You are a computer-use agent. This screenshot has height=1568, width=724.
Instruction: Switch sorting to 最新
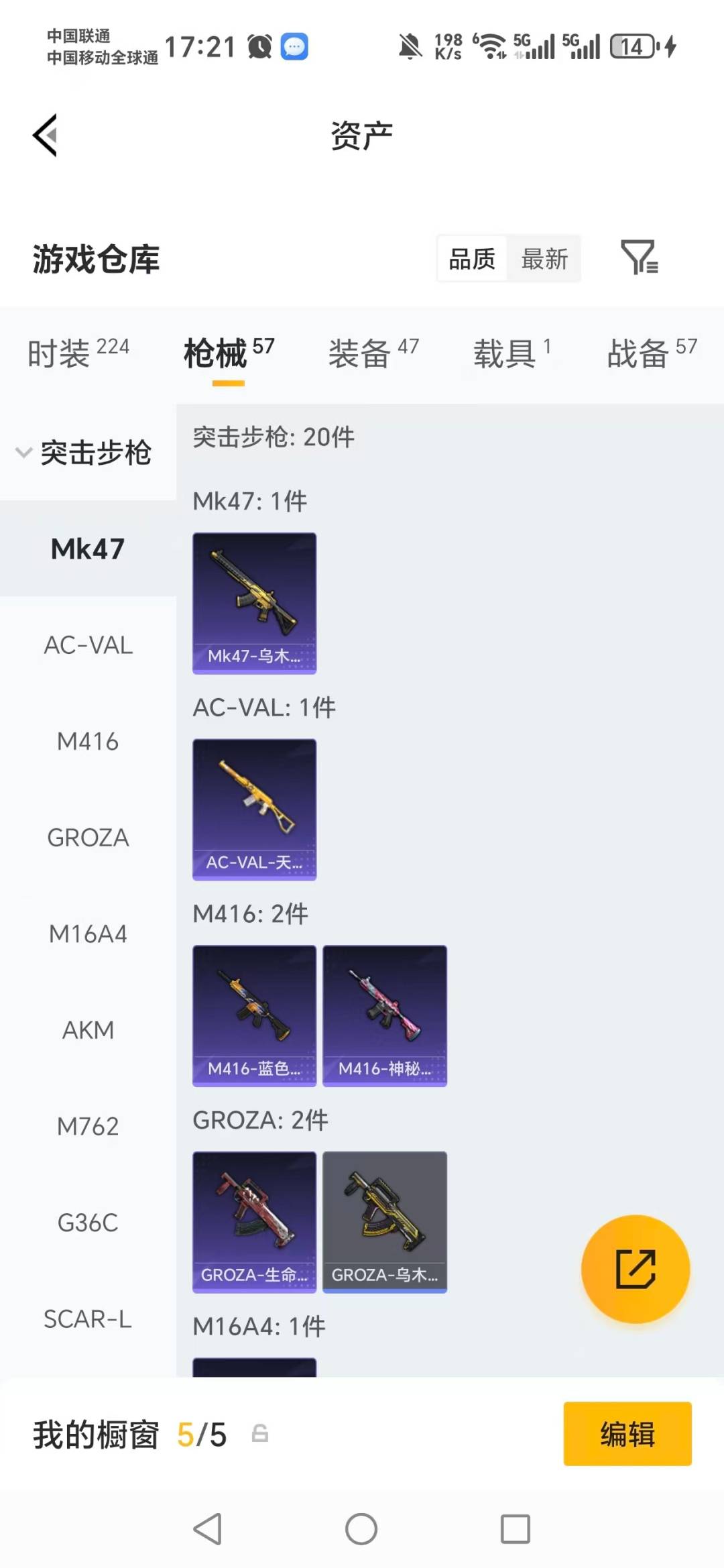(x=545, y=258)
